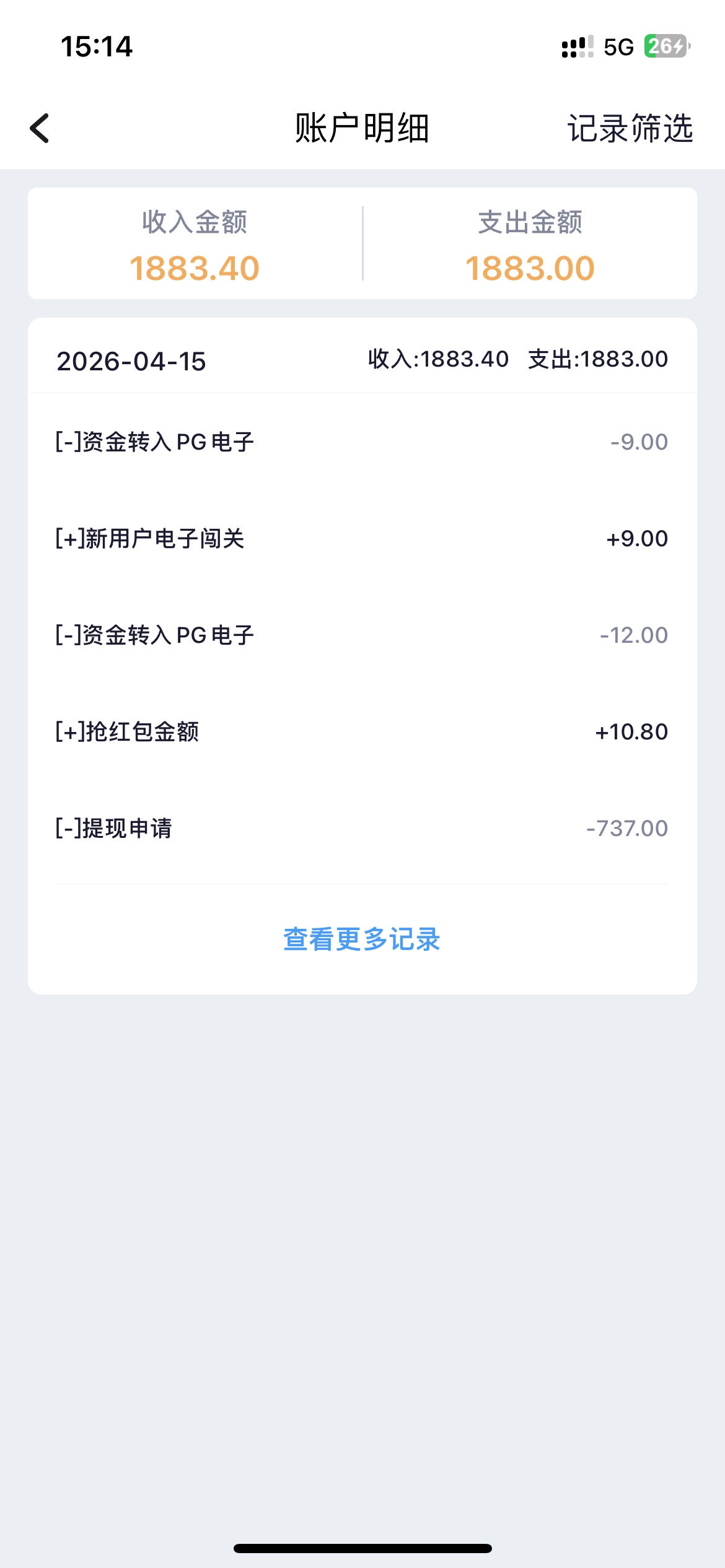This screenshot has height=1568, width=725.
Task: Tap the [-]提现申请 -737.00 withdrawal entry
Action: point(362,828)
